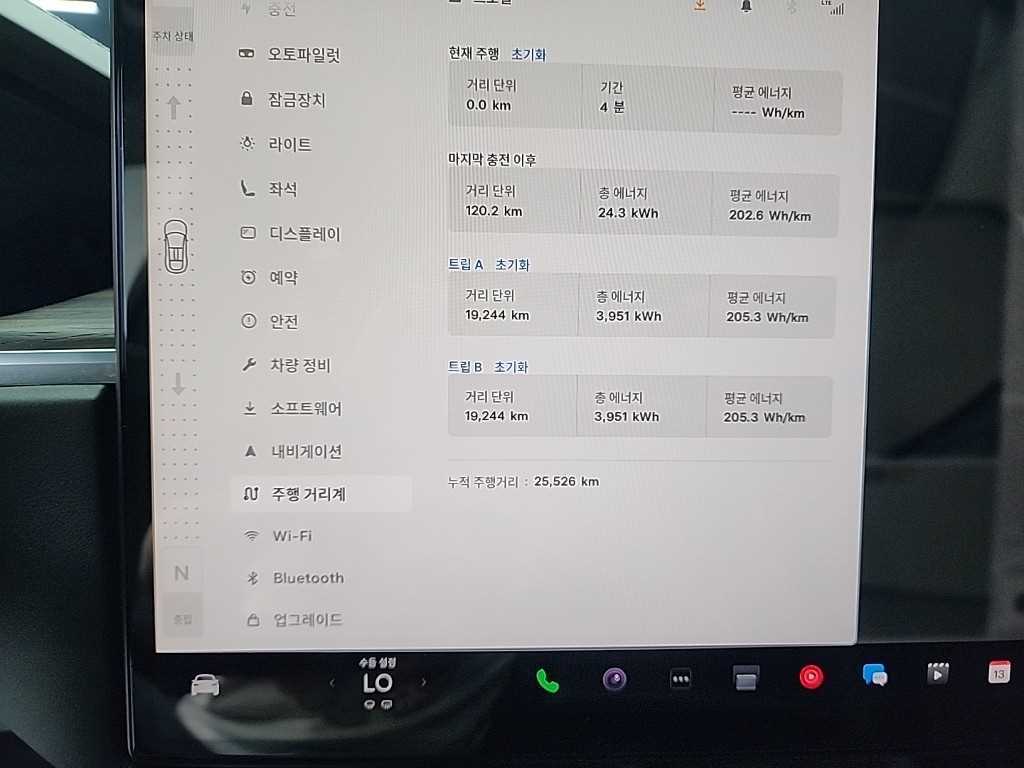Viewport: 1024px width, 768px height.
Task: Open the 오토파일럿 settings menu
Action: pyautogui.click(x=304, y=54)
